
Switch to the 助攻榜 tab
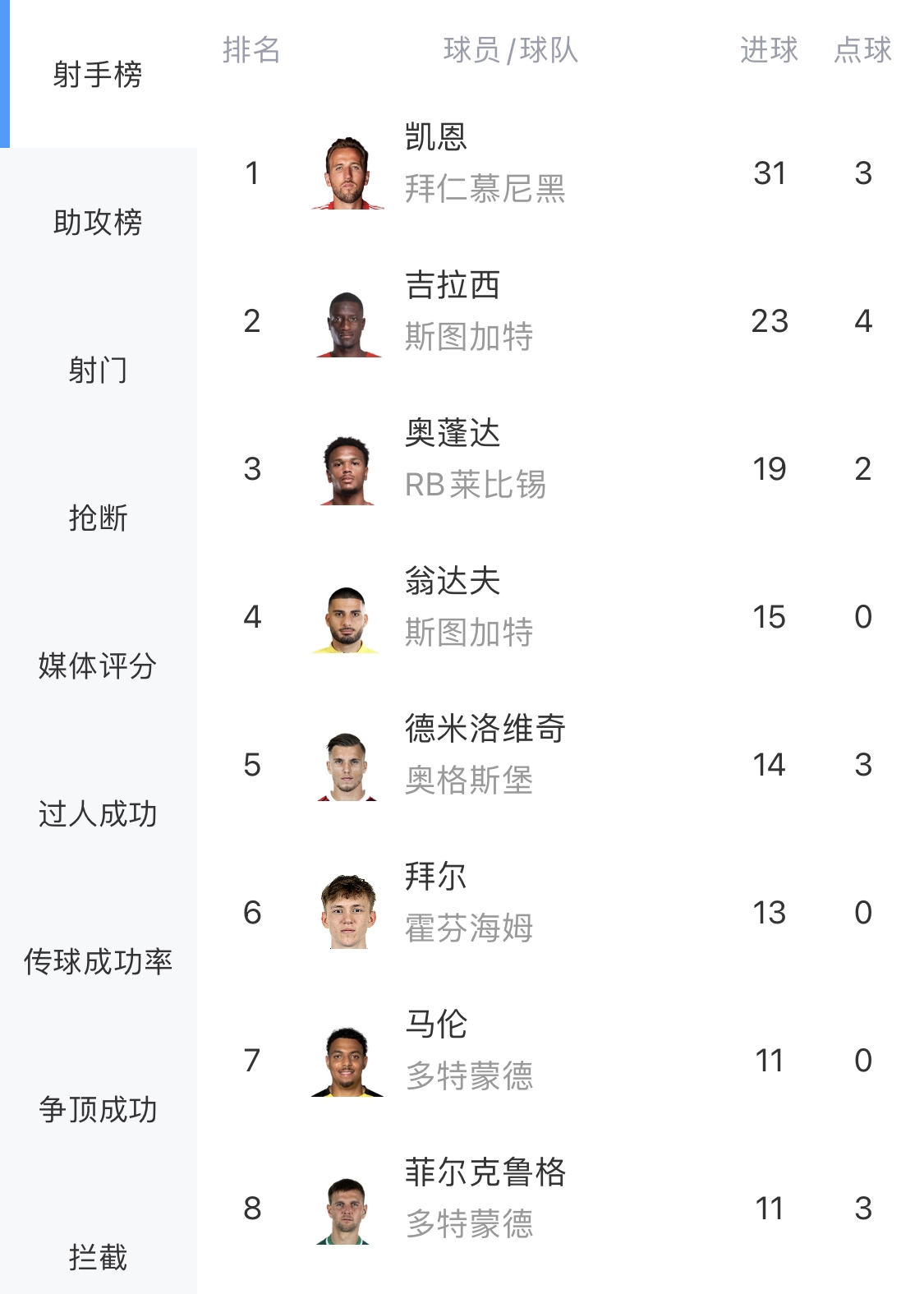pos(98,223)
